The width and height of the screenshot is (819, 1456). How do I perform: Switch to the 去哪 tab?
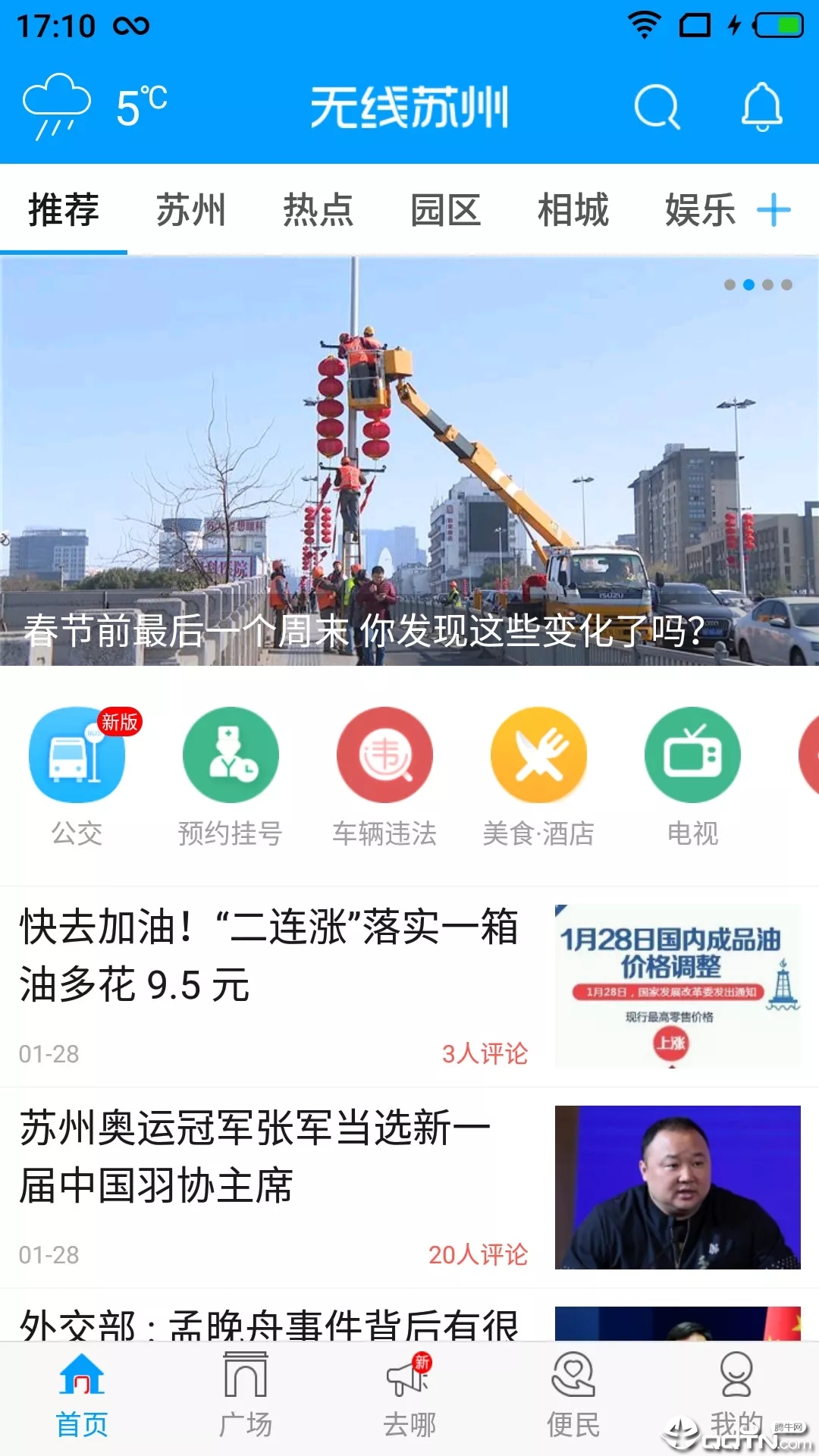(409, 1396)
